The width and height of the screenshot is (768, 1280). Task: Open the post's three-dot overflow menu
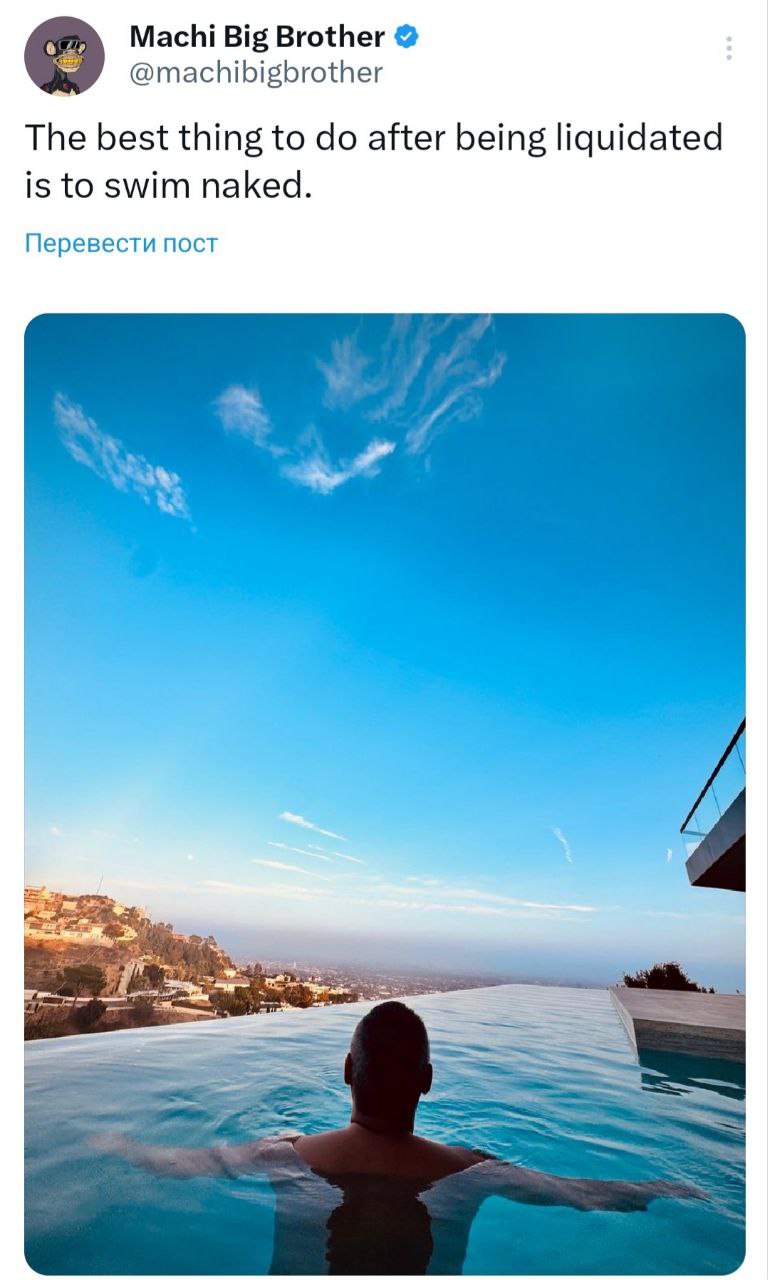(x=729, y=48)
